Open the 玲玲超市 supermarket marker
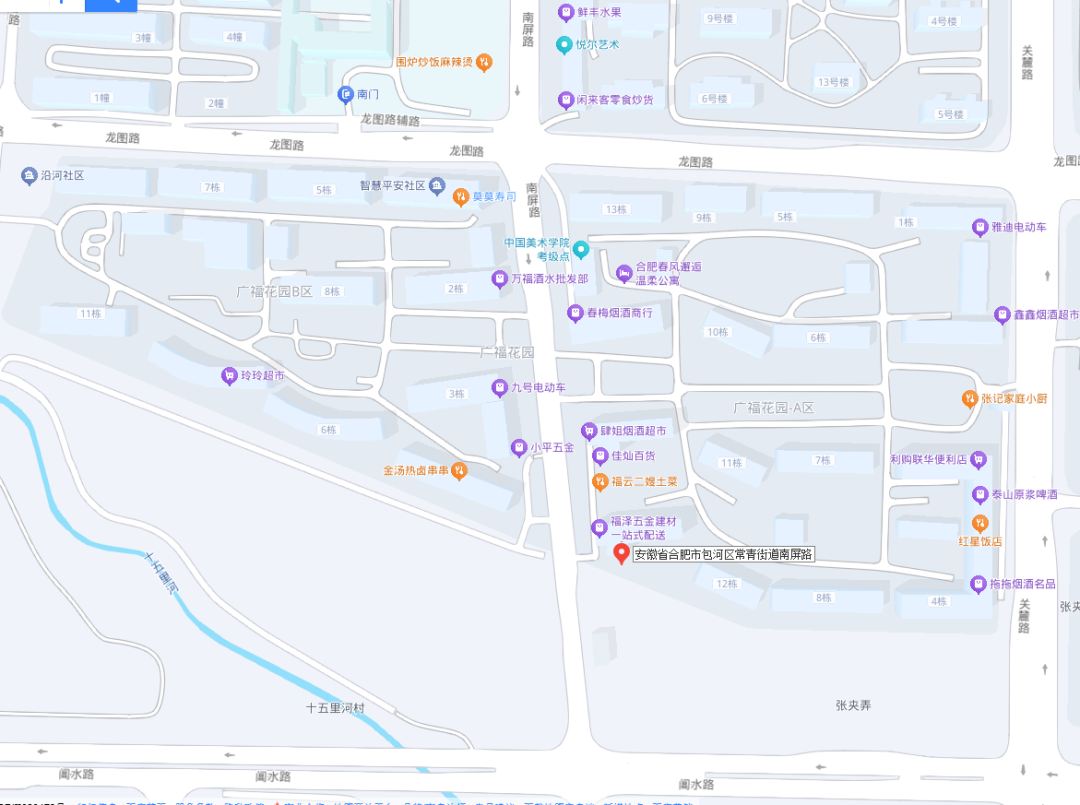The image size is (1080, 805). click(x=229, y=376)
